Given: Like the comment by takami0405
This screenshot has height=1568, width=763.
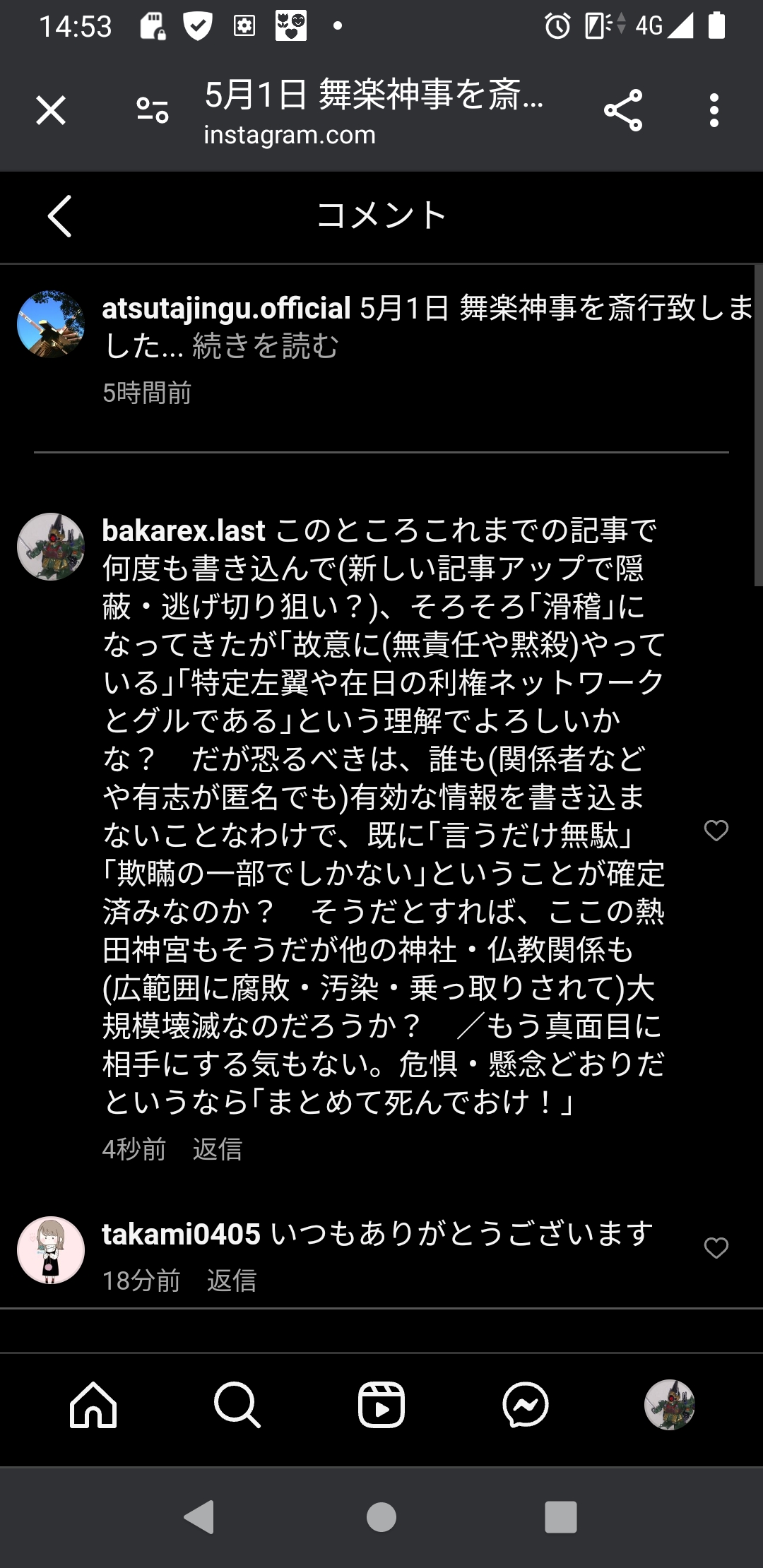Looking at the screenshot, I should point(716,1248).
